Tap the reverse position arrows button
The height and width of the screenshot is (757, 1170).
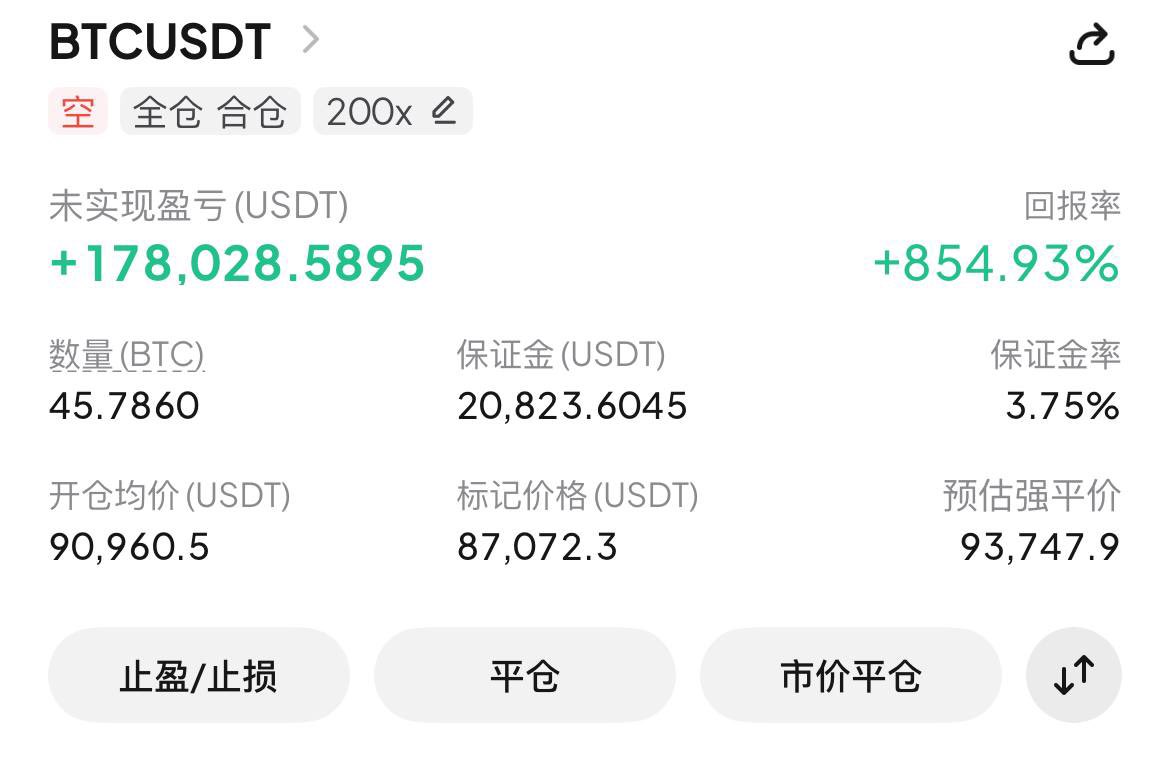[1074, 676]
